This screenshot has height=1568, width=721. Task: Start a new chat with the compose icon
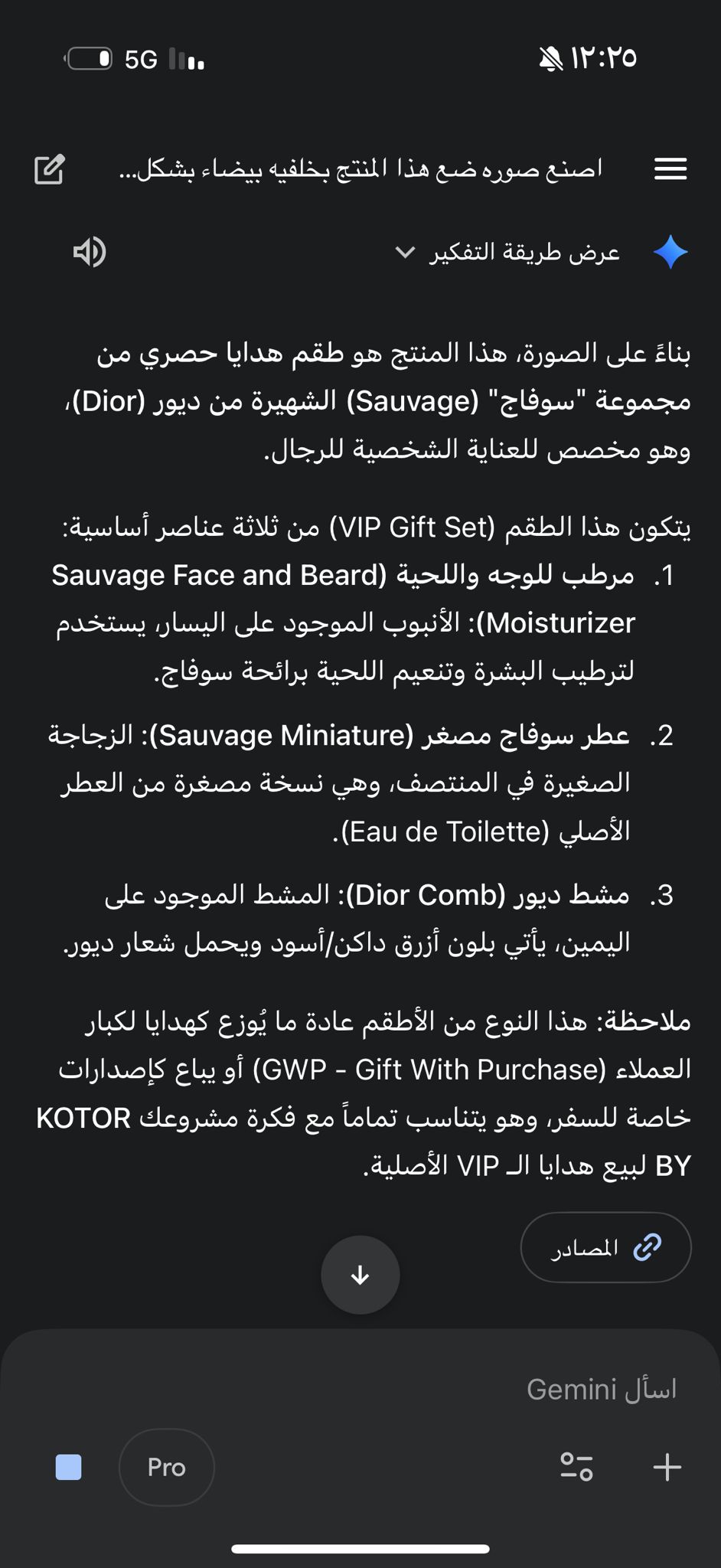pos(50,169)
